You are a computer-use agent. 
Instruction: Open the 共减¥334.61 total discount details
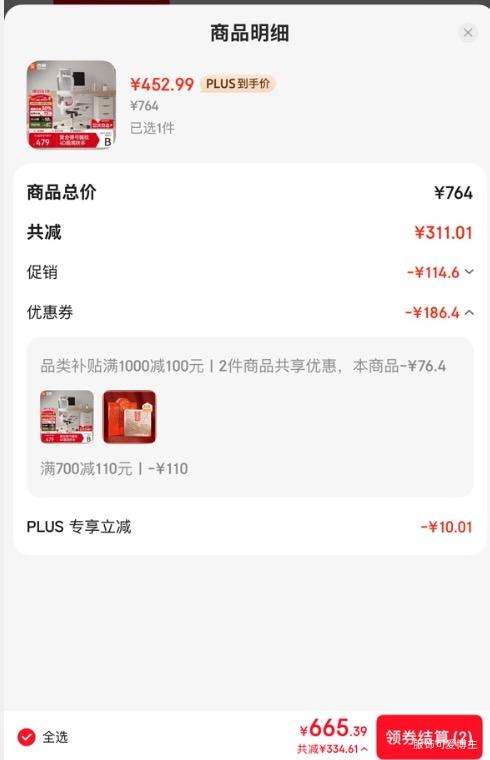[332, 749]
